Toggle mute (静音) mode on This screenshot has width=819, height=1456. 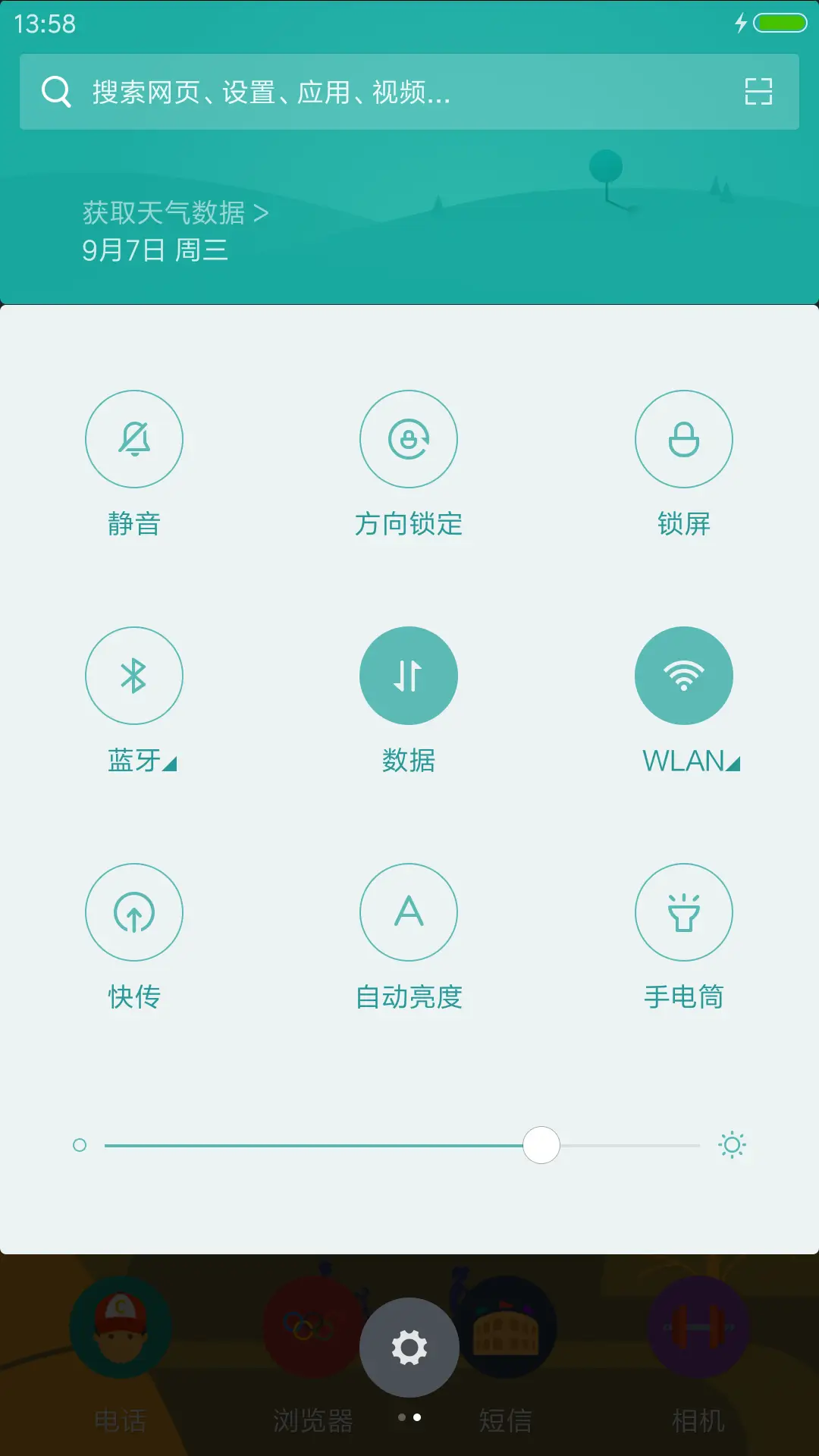pyautogui.click(x=134, y=439)
